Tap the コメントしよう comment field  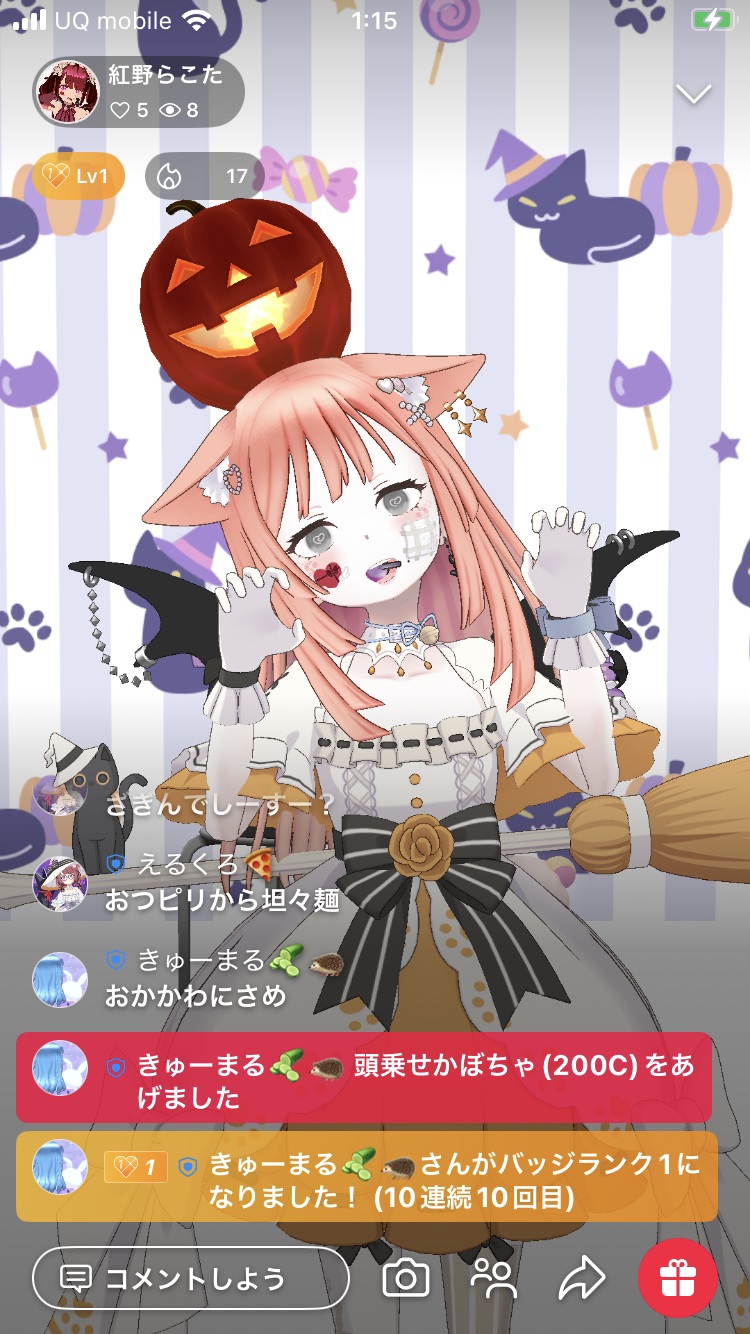[x=191, y=1277]
